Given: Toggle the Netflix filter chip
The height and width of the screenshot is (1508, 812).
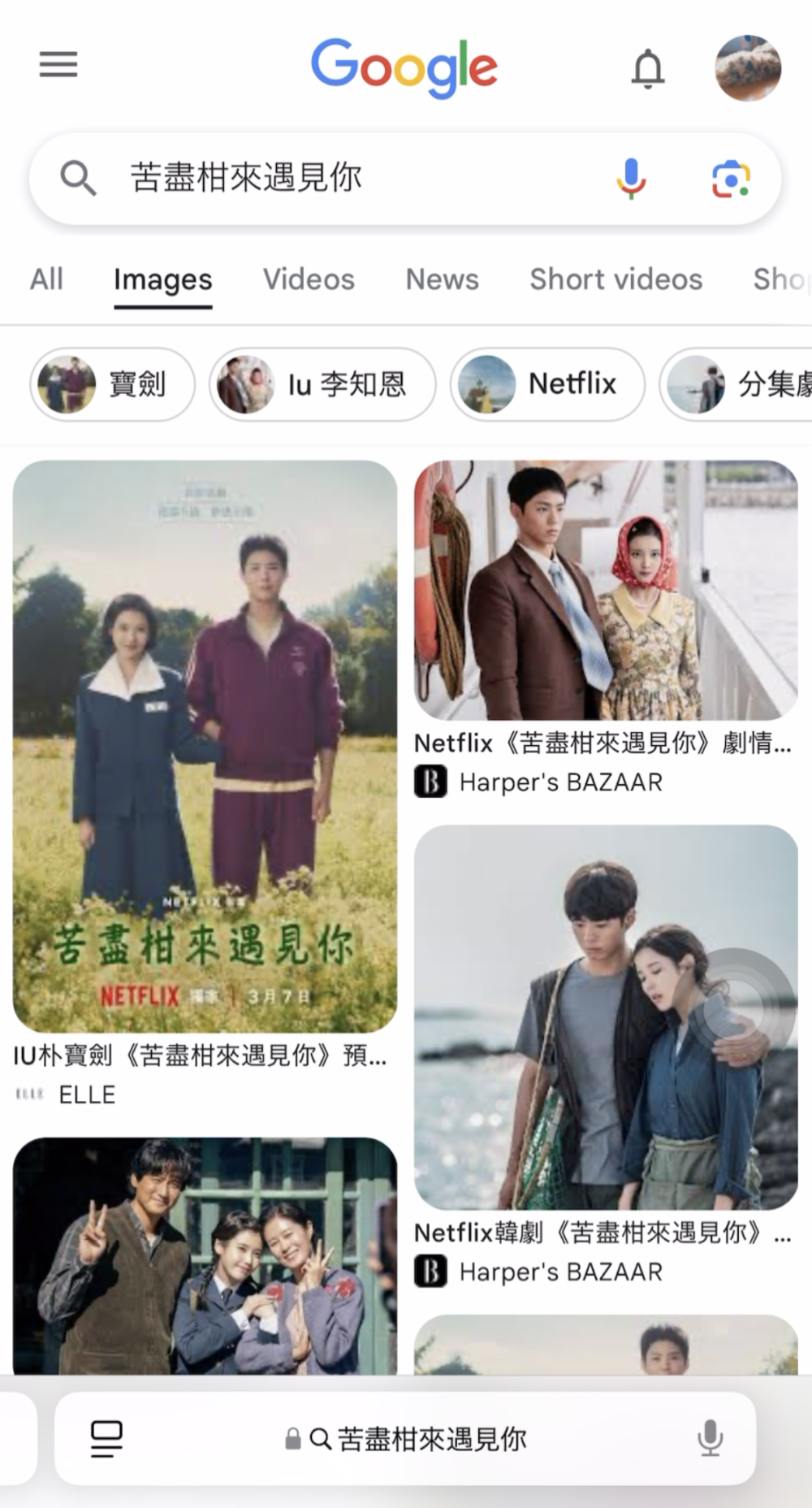Looking at the screenshot, I should coord(546,384).
